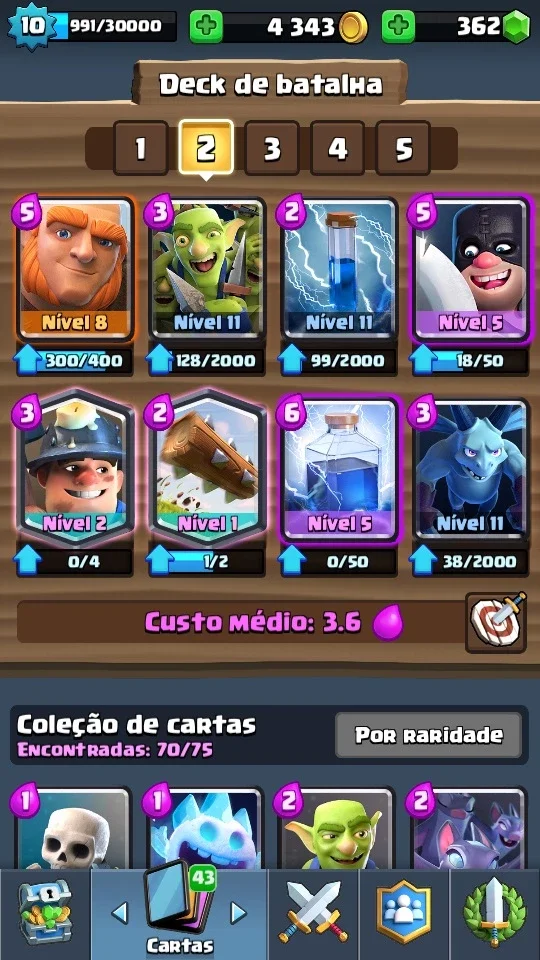
Task: Open the Miner card
Action: click(x=75, y=467)
